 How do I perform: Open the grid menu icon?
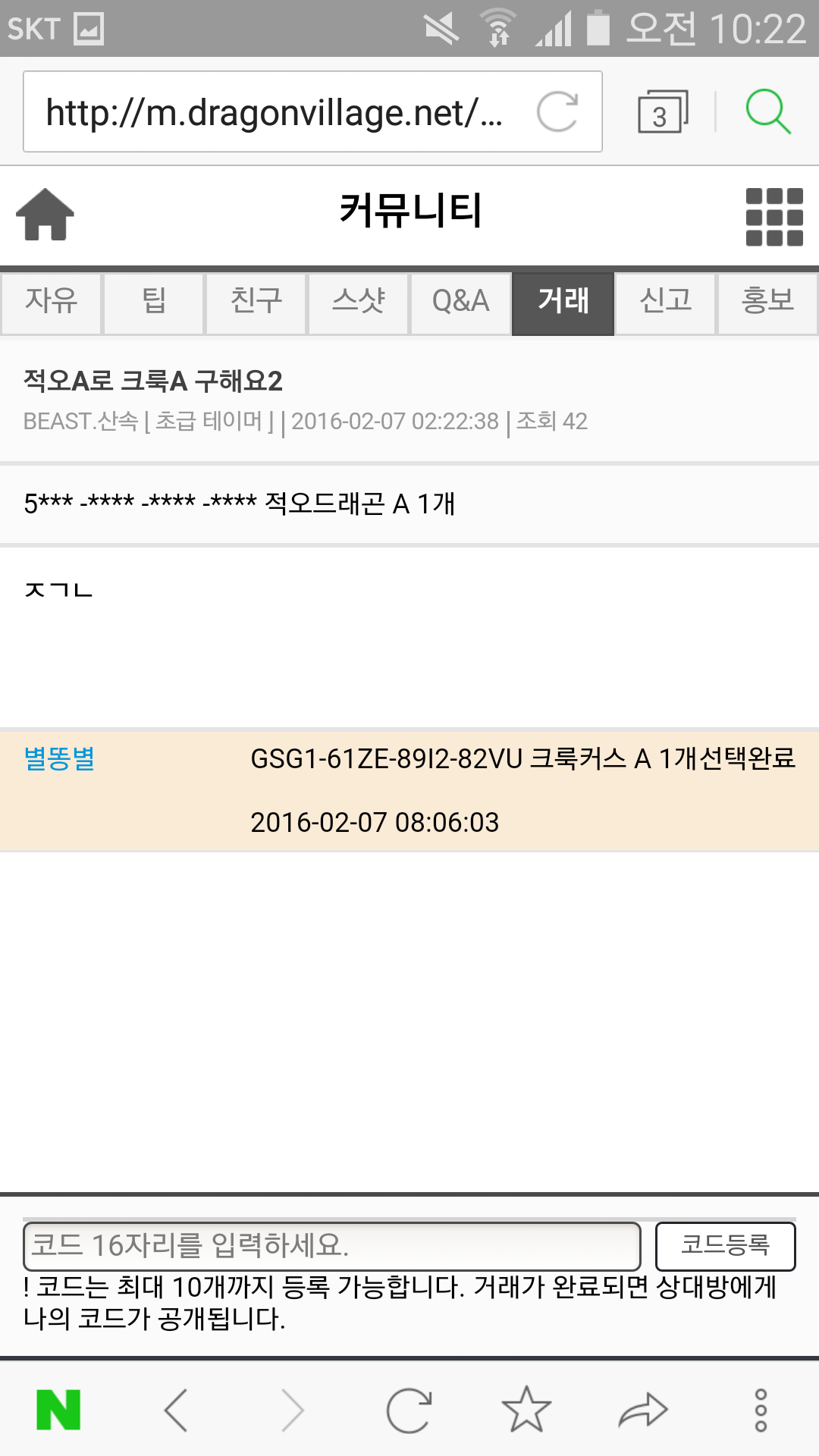[773, 217]
